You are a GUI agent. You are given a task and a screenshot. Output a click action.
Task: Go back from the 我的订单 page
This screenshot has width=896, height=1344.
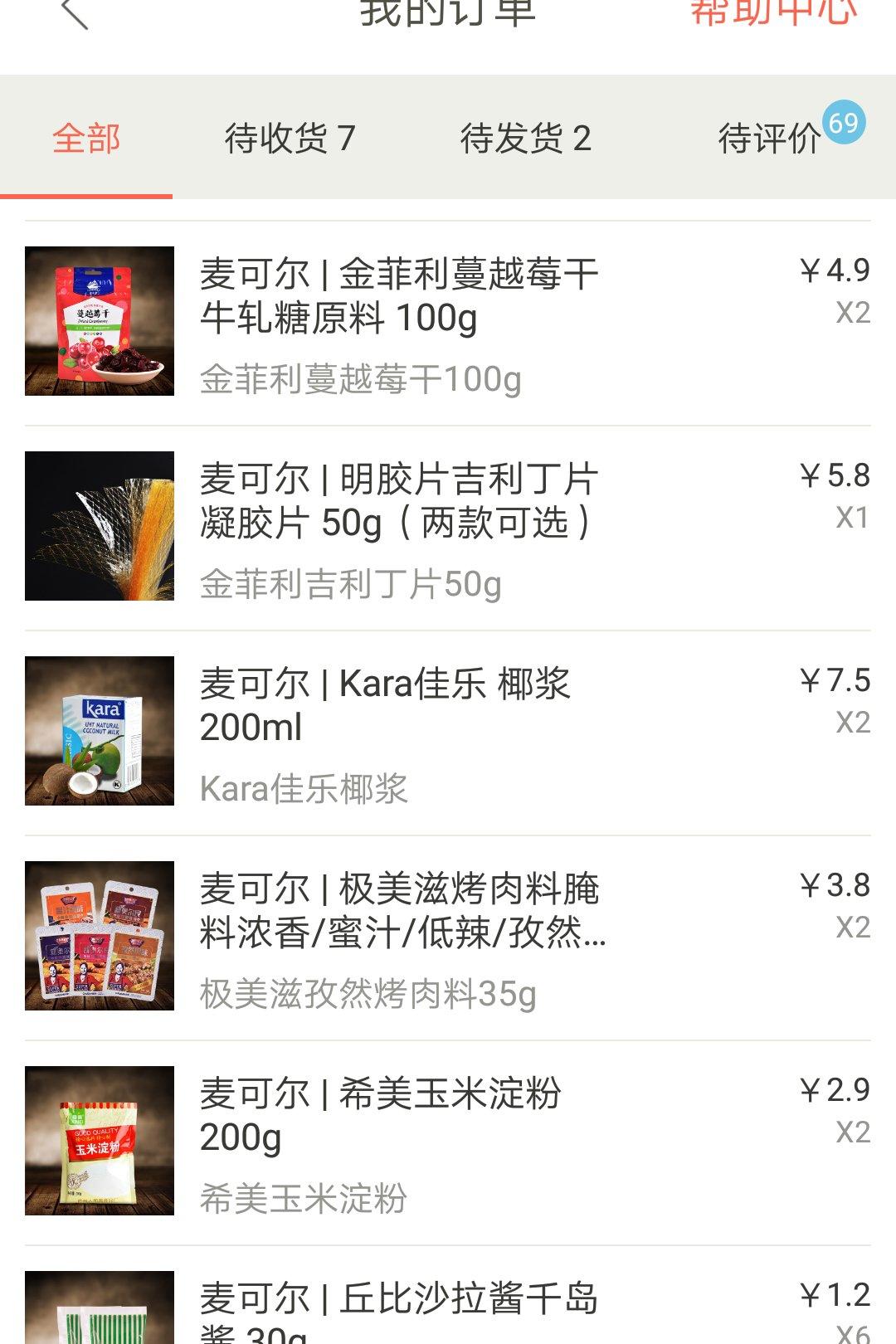[75, 13]
